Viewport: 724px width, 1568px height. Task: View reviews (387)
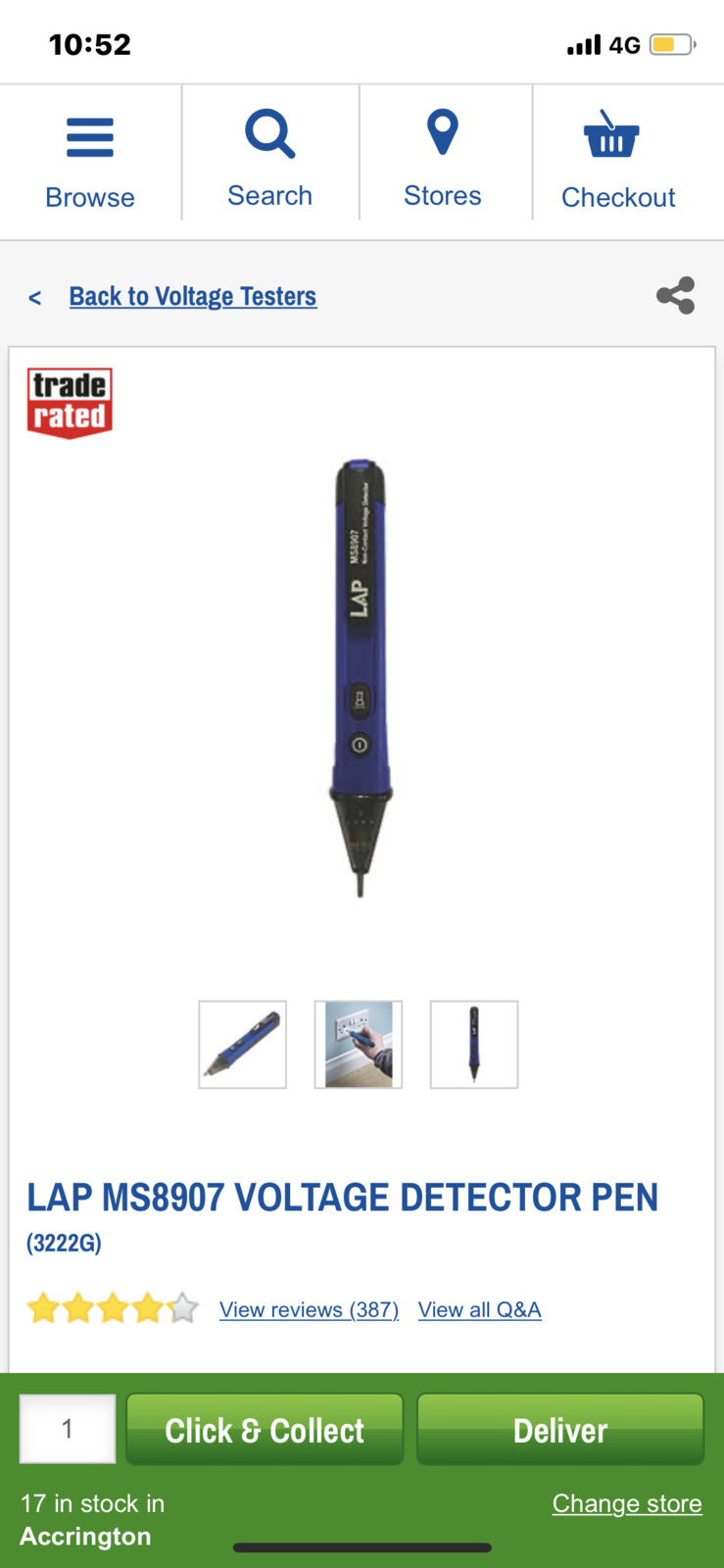tap(309, 1309)
